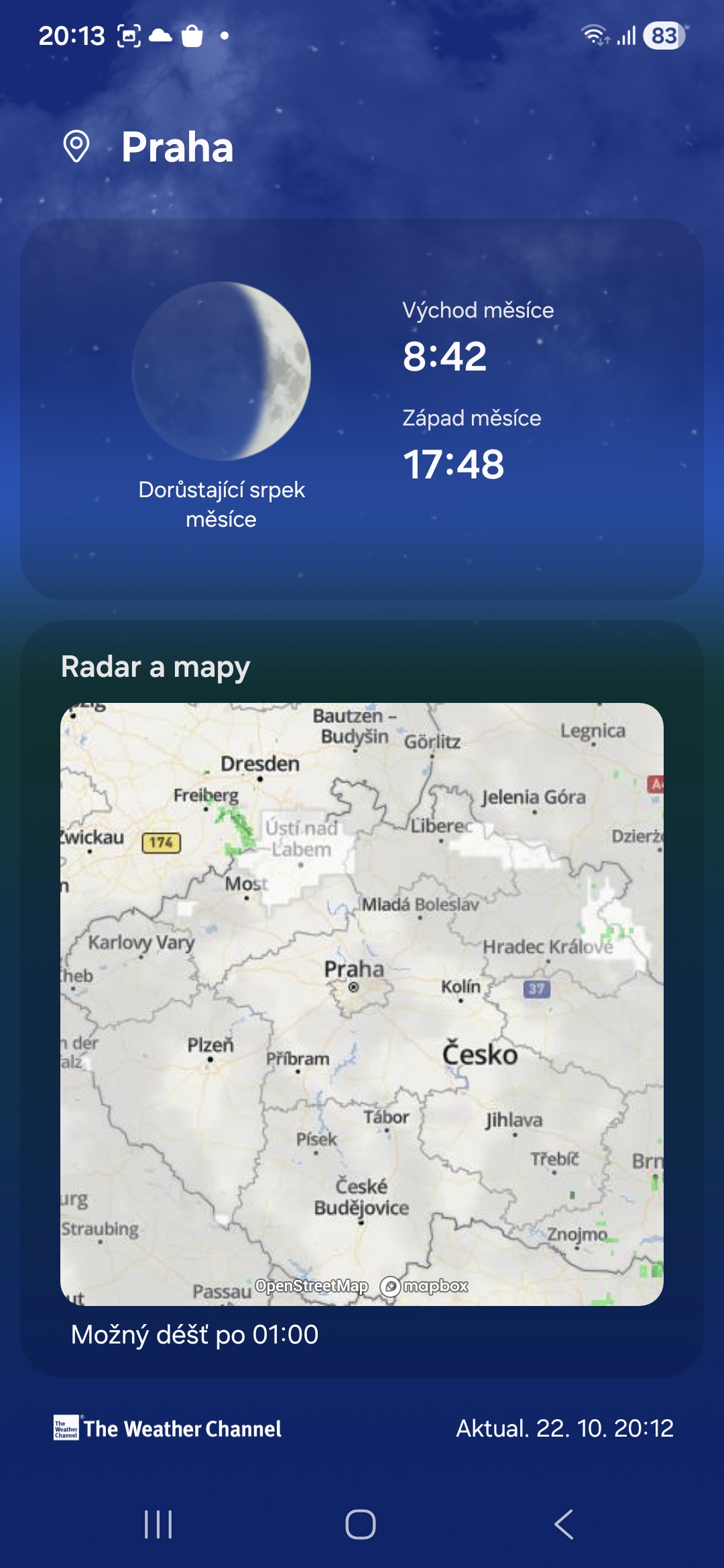The height and width of the screenshot is (1568, 724).
Task: Open The Weather Channel link
Action: pyautogui.click(x=168, y=1428)
